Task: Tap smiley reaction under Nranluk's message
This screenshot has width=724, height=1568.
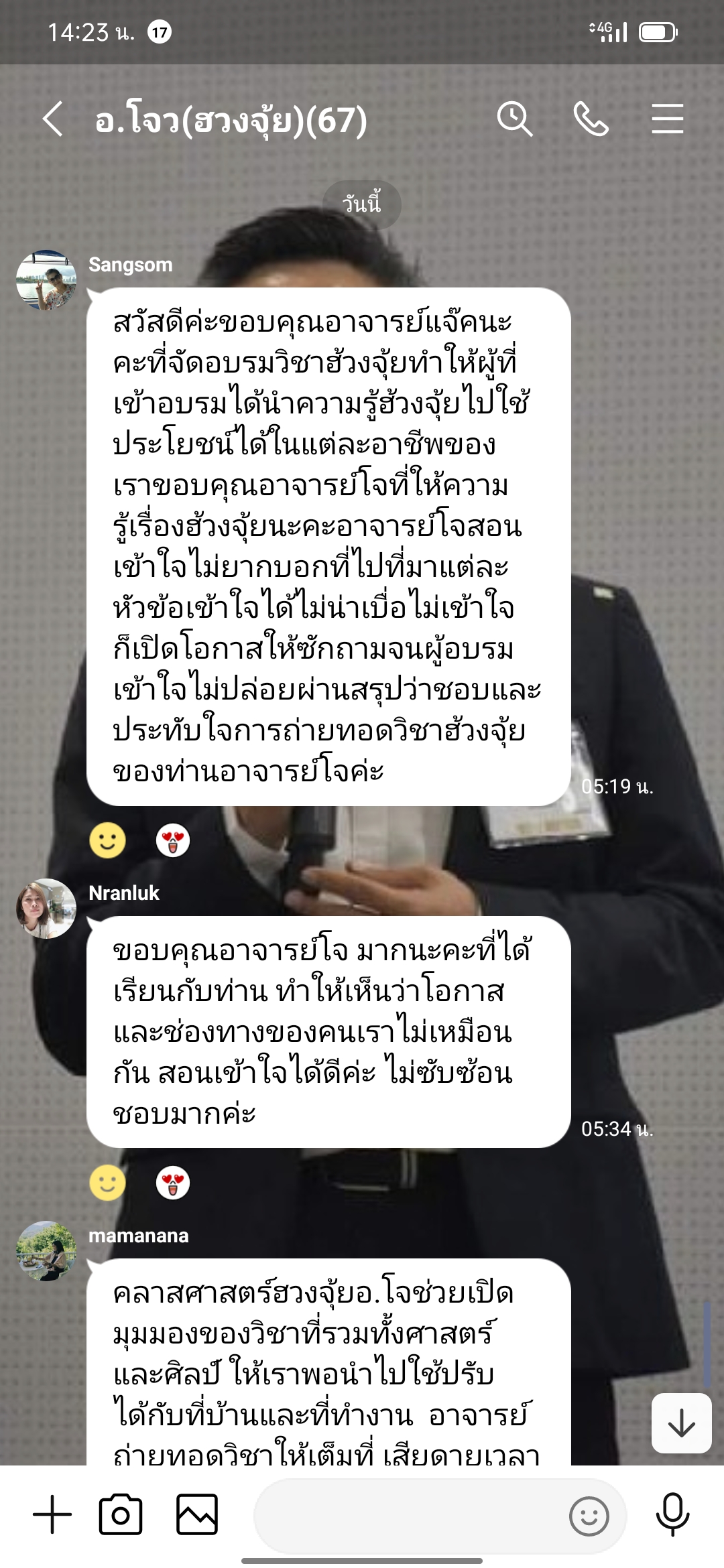Action: pos(107,1183)
